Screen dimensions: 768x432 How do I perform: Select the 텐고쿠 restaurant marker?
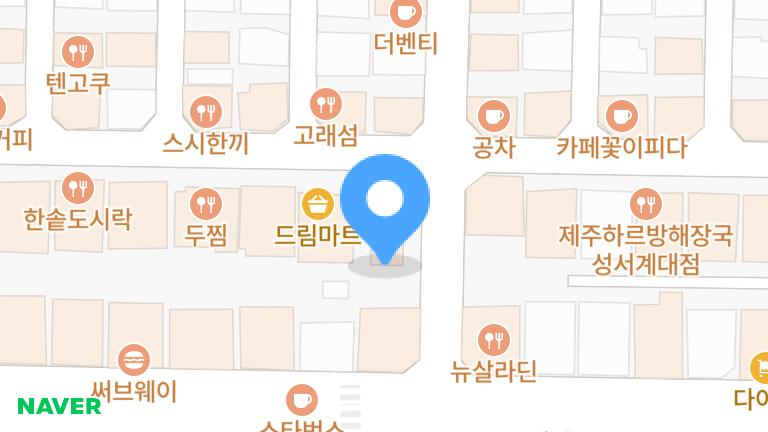pyautogui.click(x=77, y=51)
